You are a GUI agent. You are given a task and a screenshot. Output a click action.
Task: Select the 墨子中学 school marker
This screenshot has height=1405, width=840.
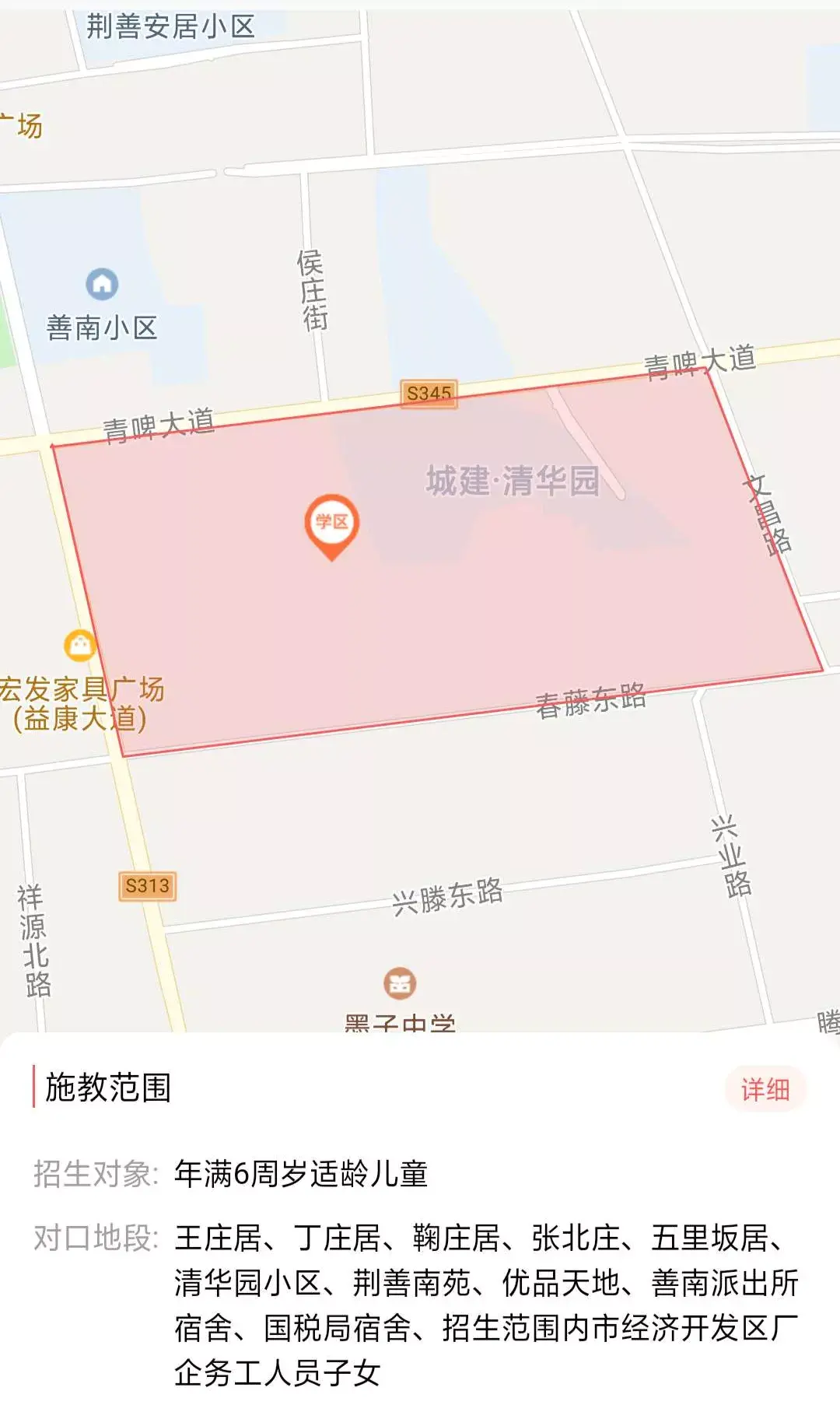pos(400,984)
